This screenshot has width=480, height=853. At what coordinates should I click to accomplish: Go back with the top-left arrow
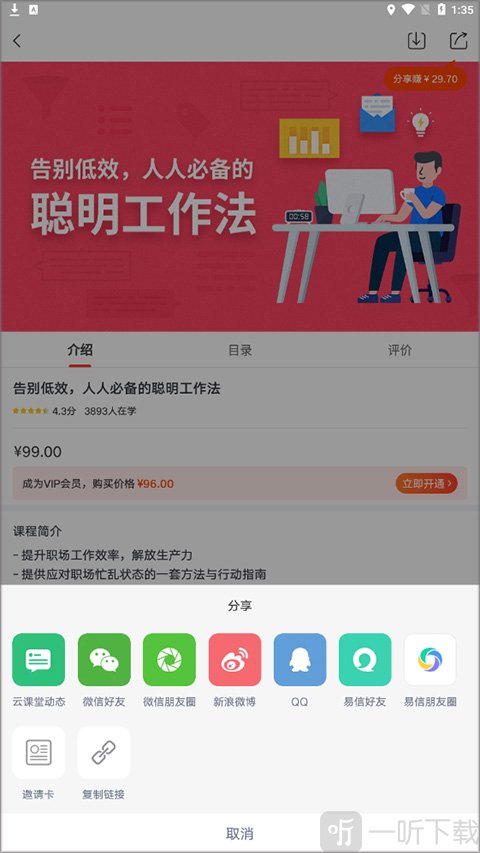click(17, 40)
